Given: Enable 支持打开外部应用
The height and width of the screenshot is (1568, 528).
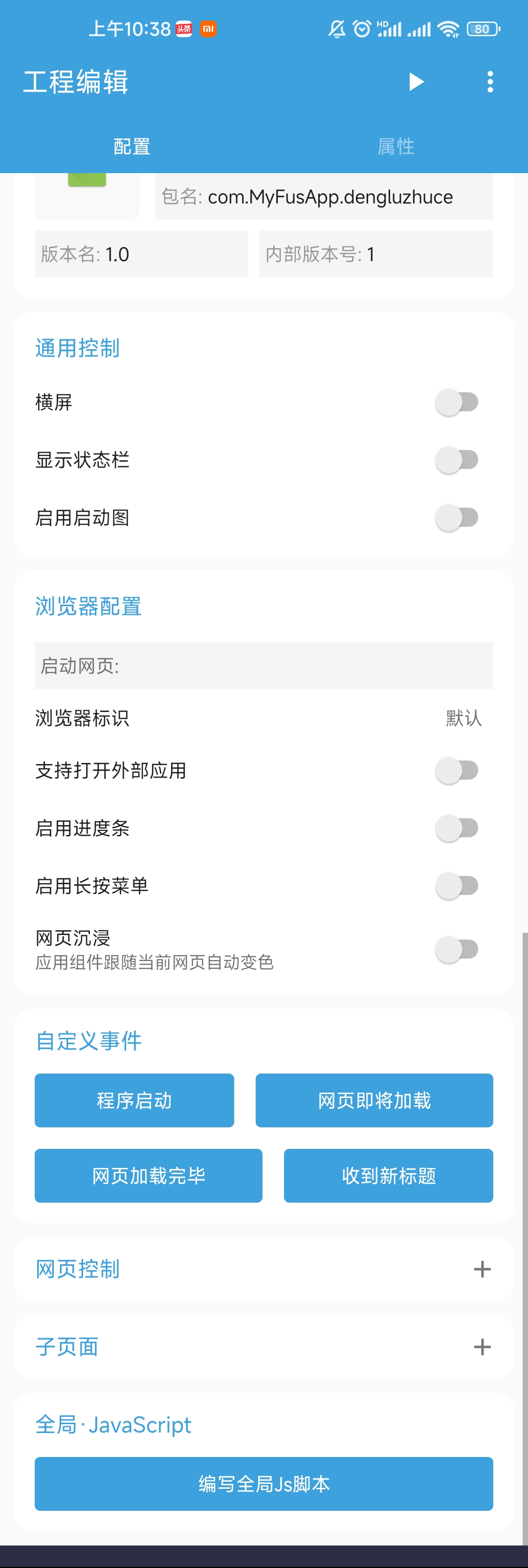Looking at the screenshot, I should pos(457,771).
